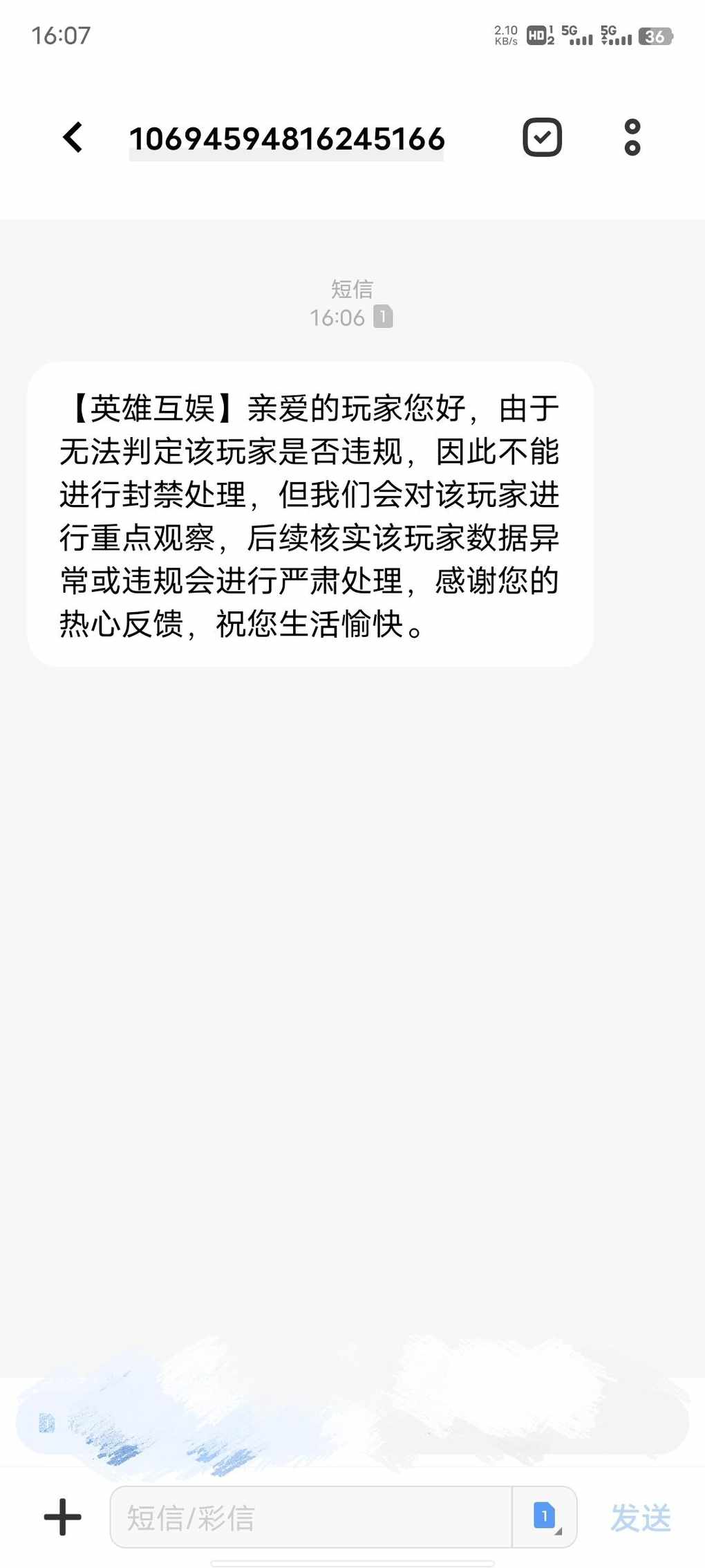Image resolution: width=705 pixels, height=1568 pixels.
Task: Switch the SIM card selector
Action: [x=545, y=1517]
